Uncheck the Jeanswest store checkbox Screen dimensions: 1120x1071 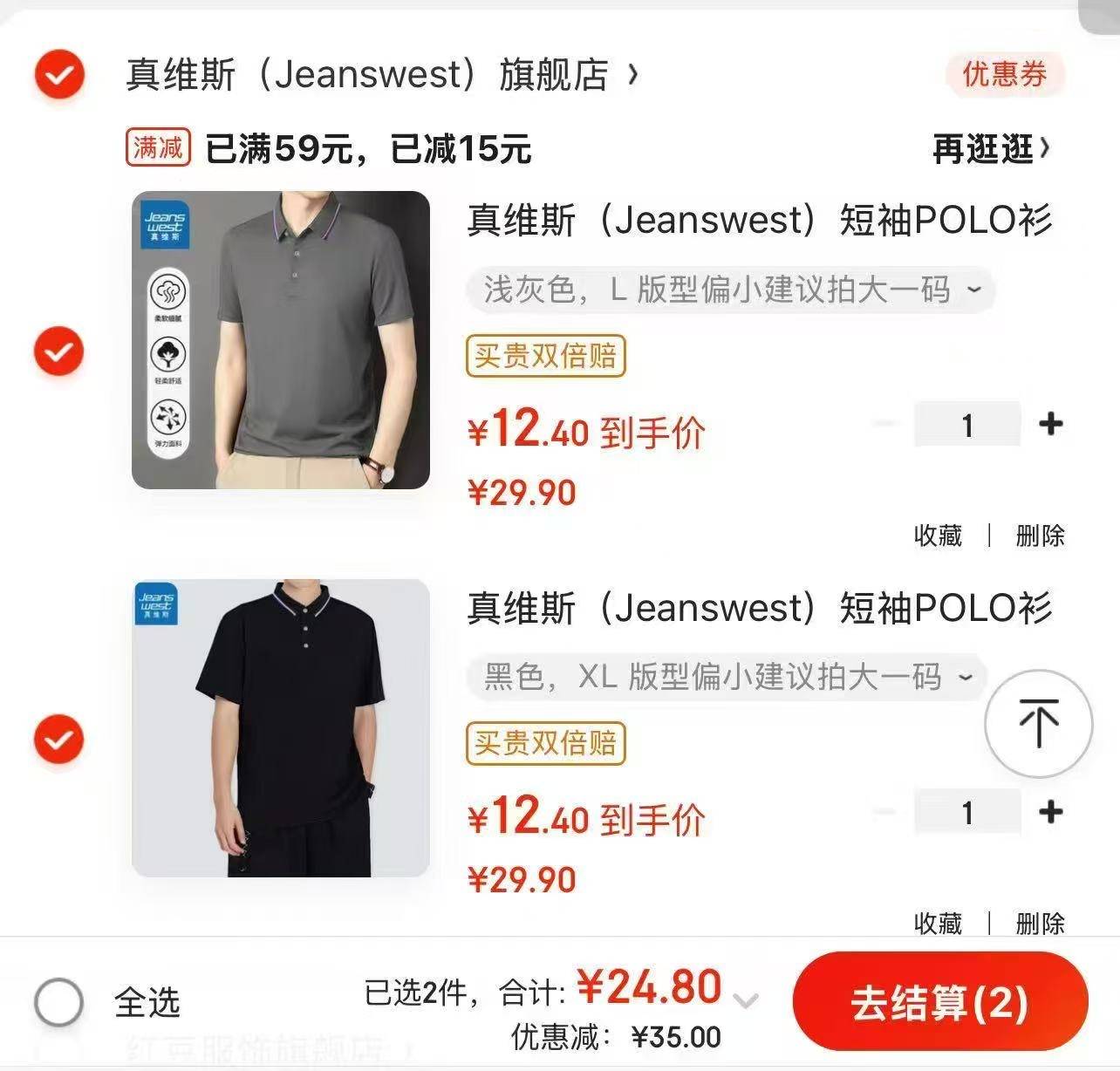click(x=59, y=75)
